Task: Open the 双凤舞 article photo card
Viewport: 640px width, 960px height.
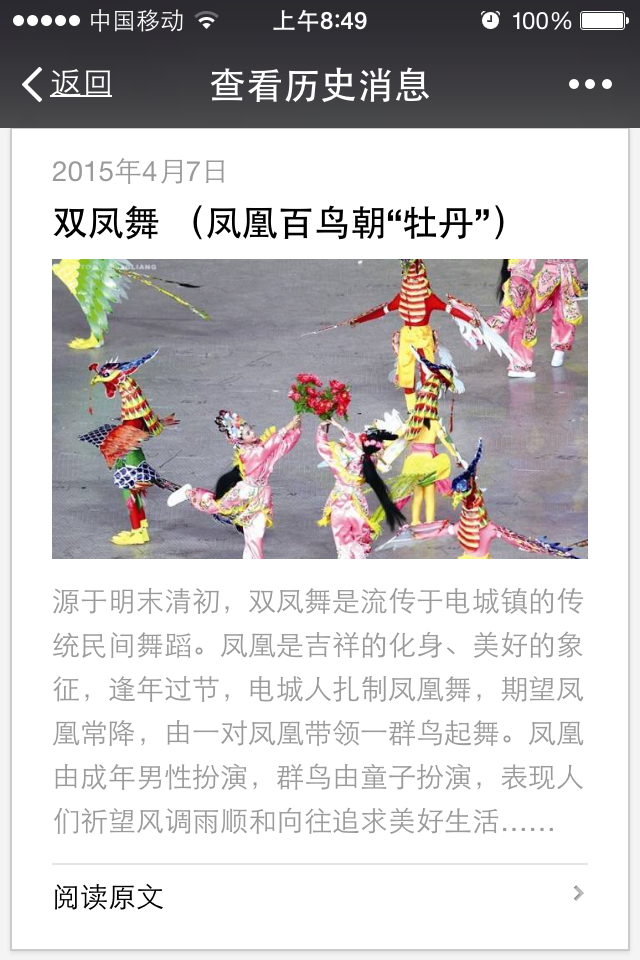Action: [x=320, y=408]
